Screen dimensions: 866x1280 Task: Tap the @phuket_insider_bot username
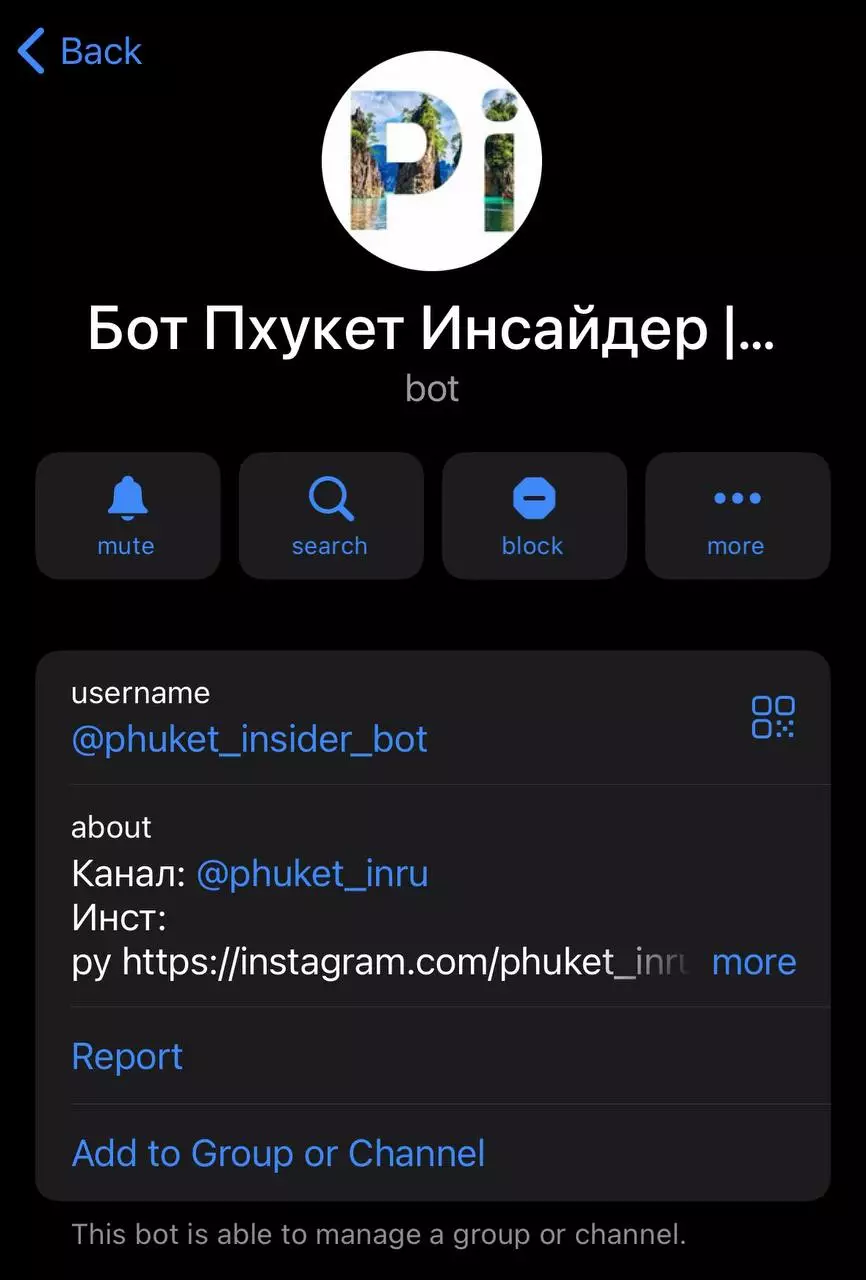[249, 739]
